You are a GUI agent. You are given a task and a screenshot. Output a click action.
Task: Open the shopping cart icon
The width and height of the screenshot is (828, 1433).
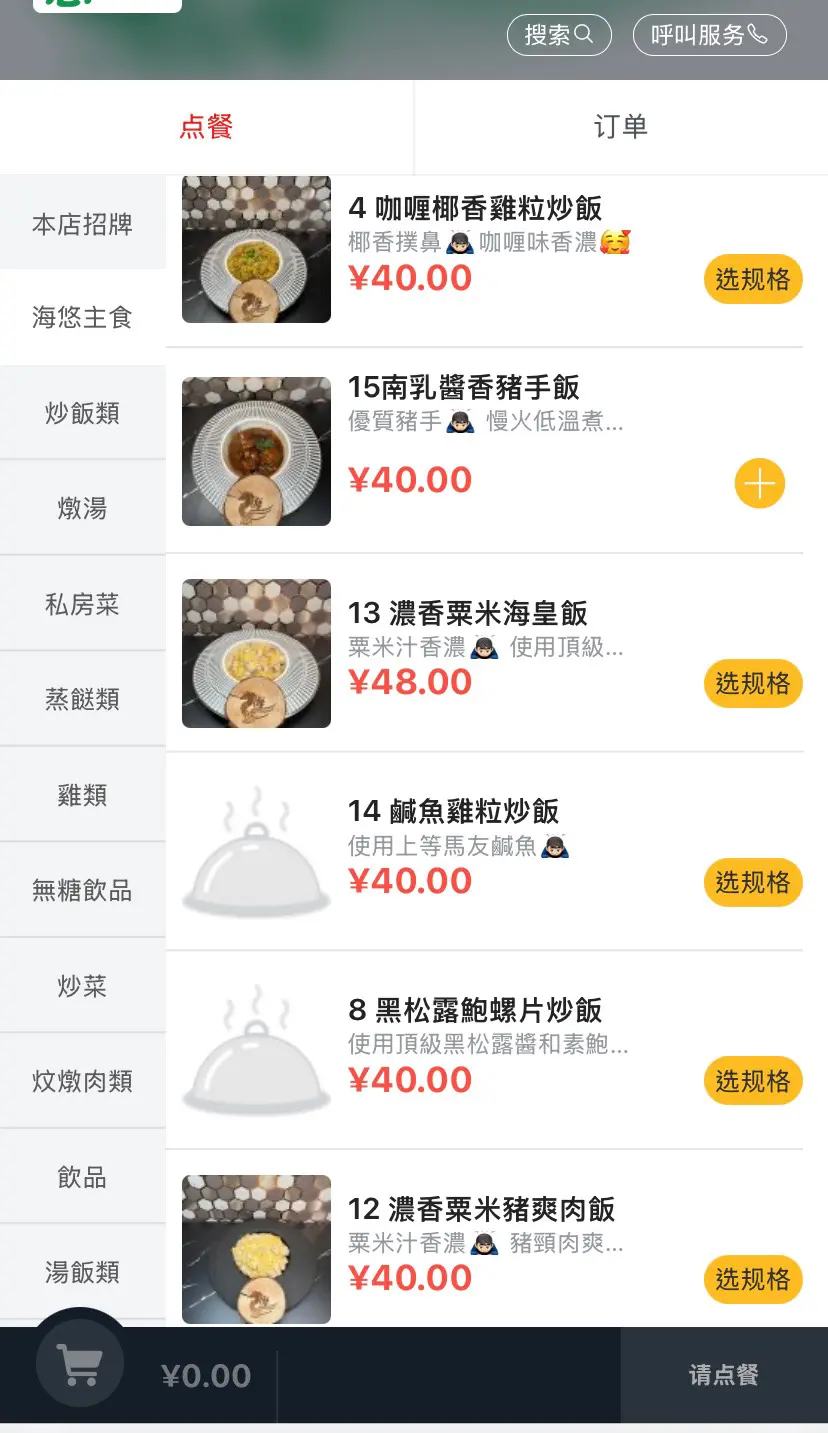(x=80, y=1364)
